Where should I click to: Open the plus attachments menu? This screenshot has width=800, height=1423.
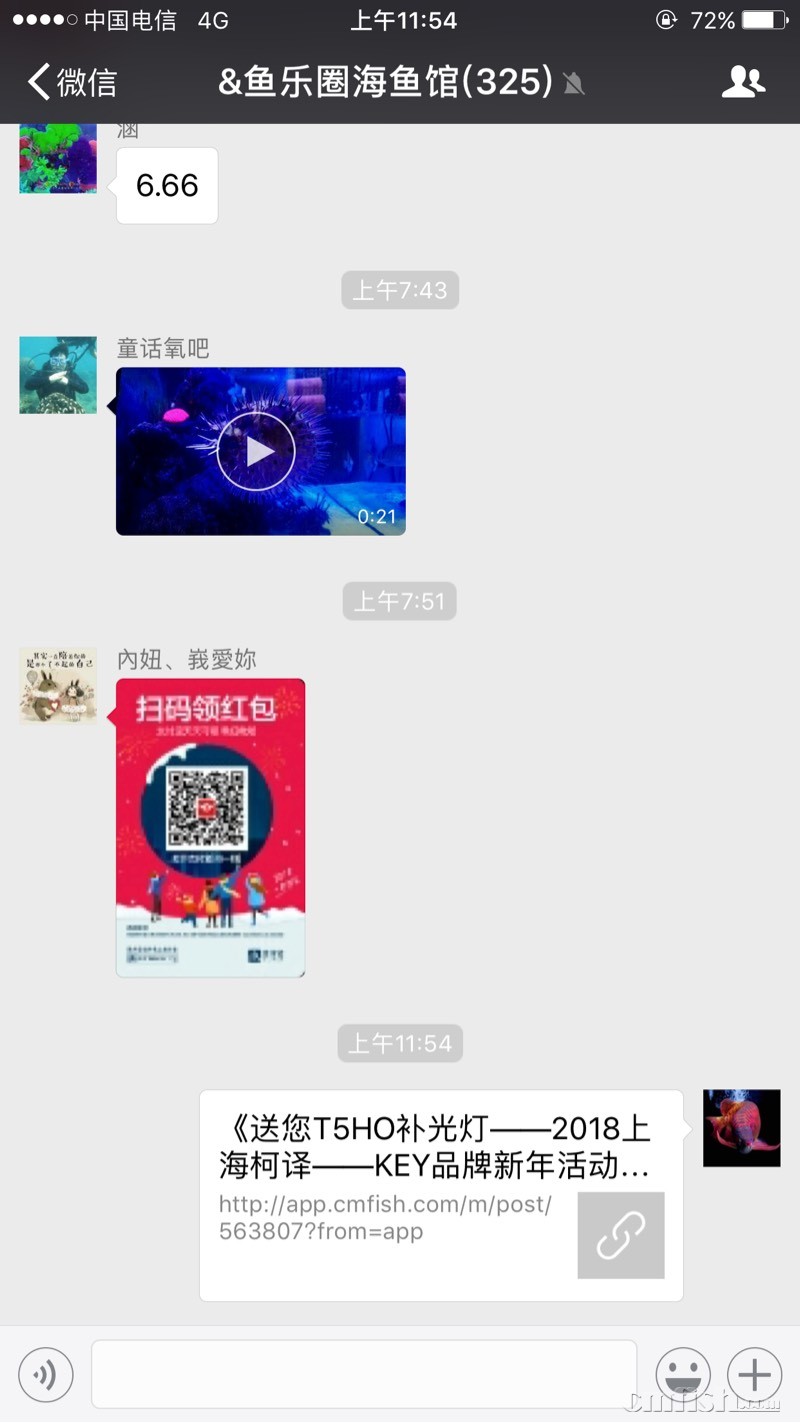click(754, 1375)
